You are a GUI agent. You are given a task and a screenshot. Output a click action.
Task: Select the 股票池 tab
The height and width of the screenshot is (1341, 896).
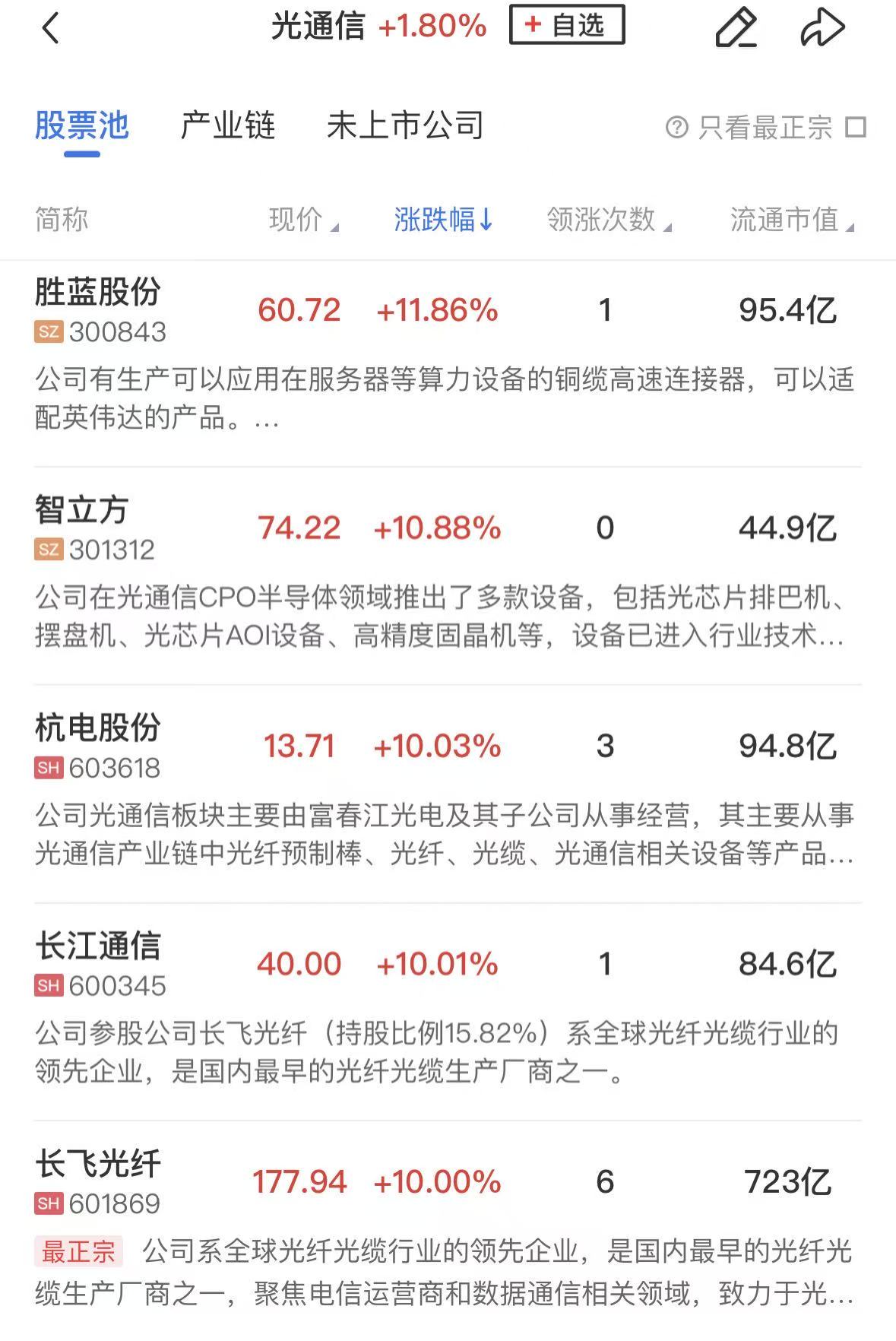[x=81, y=126]
